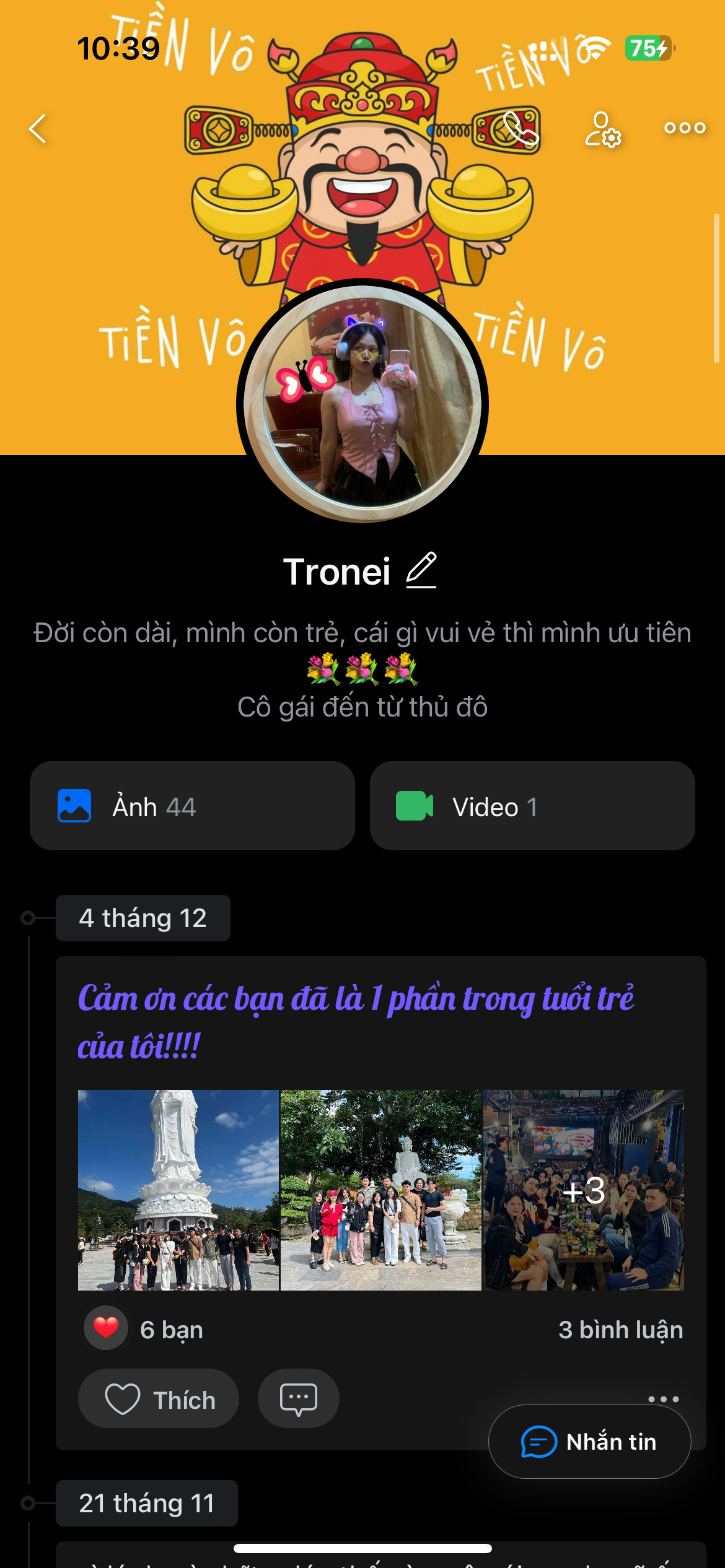Call Tronei with the phone icon
The height and width of the screenshot is (1568, 725).
(519, 128)
